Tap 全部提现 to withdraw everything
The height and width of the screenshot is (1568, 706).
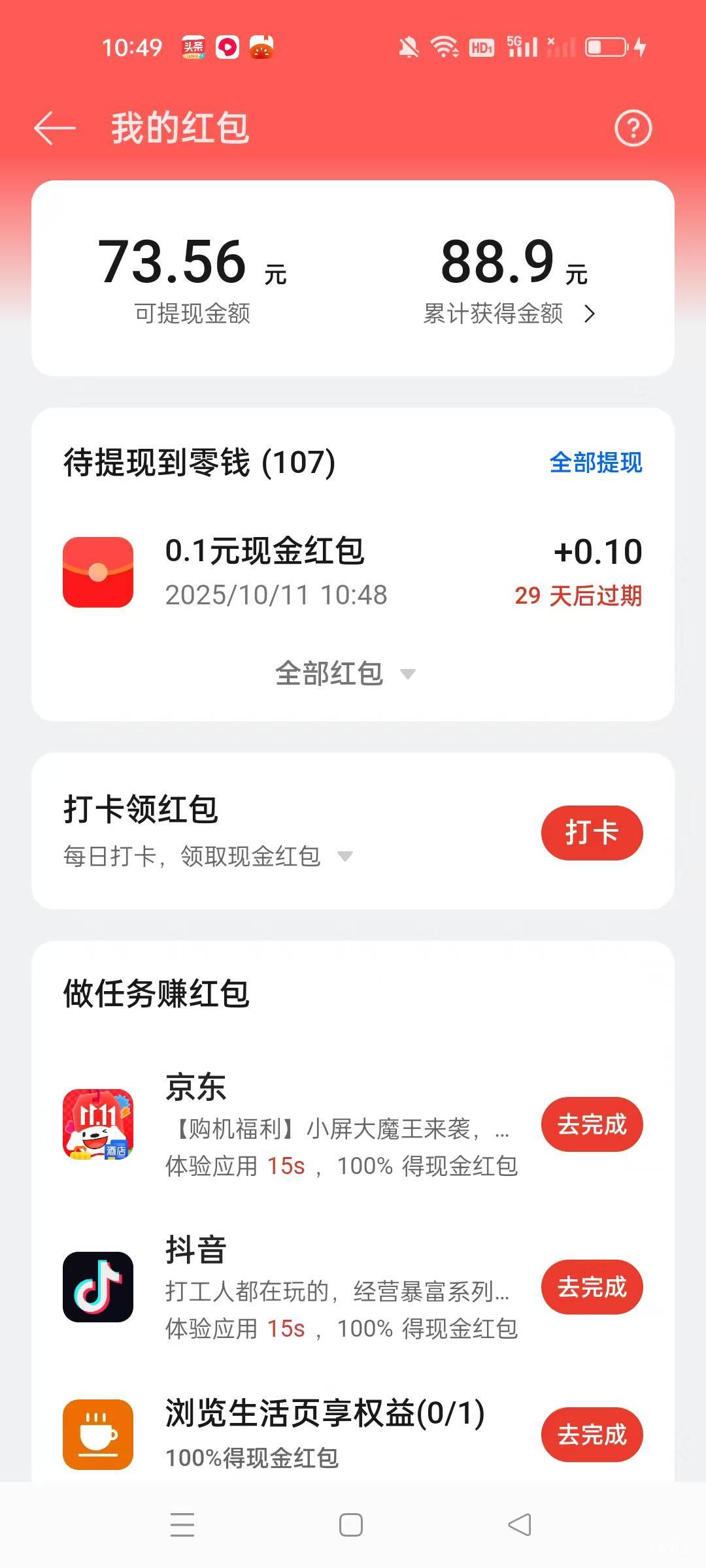click(596, 463)
